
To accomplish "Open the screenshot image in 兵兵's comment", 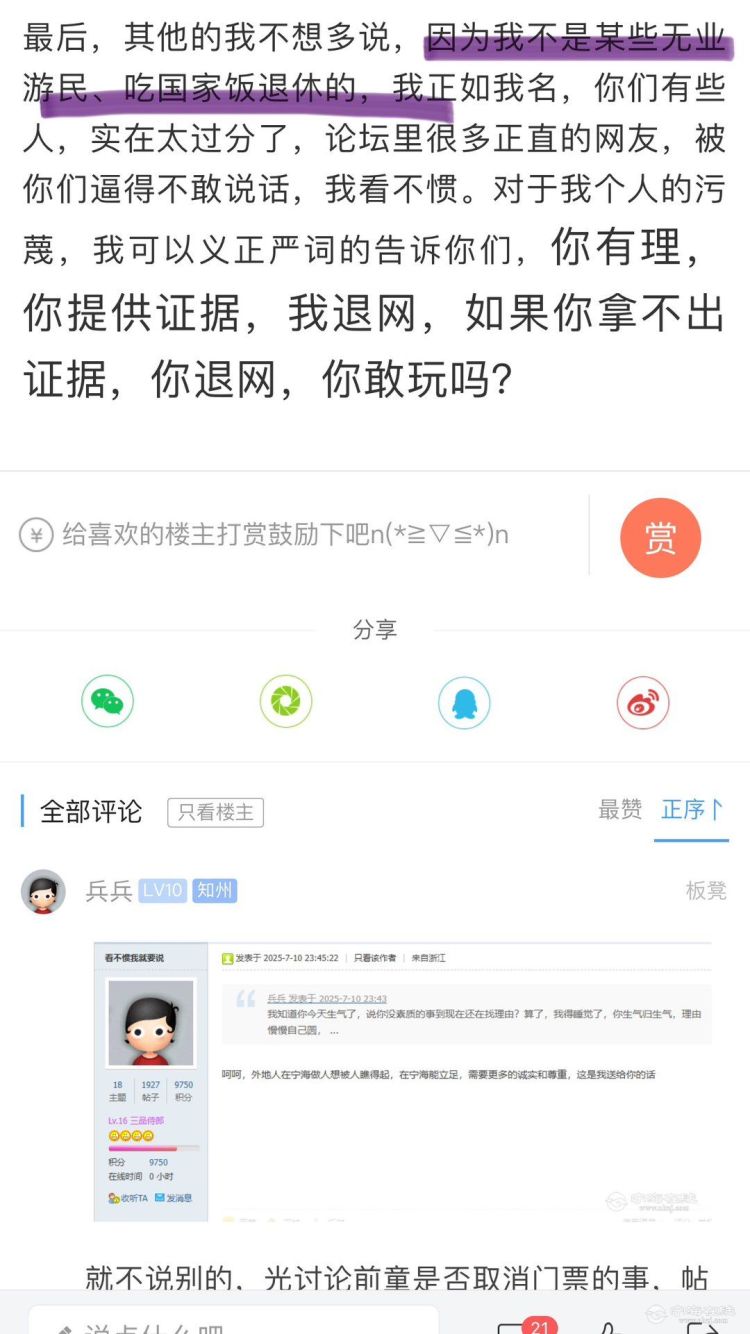I will [402, 1082].
